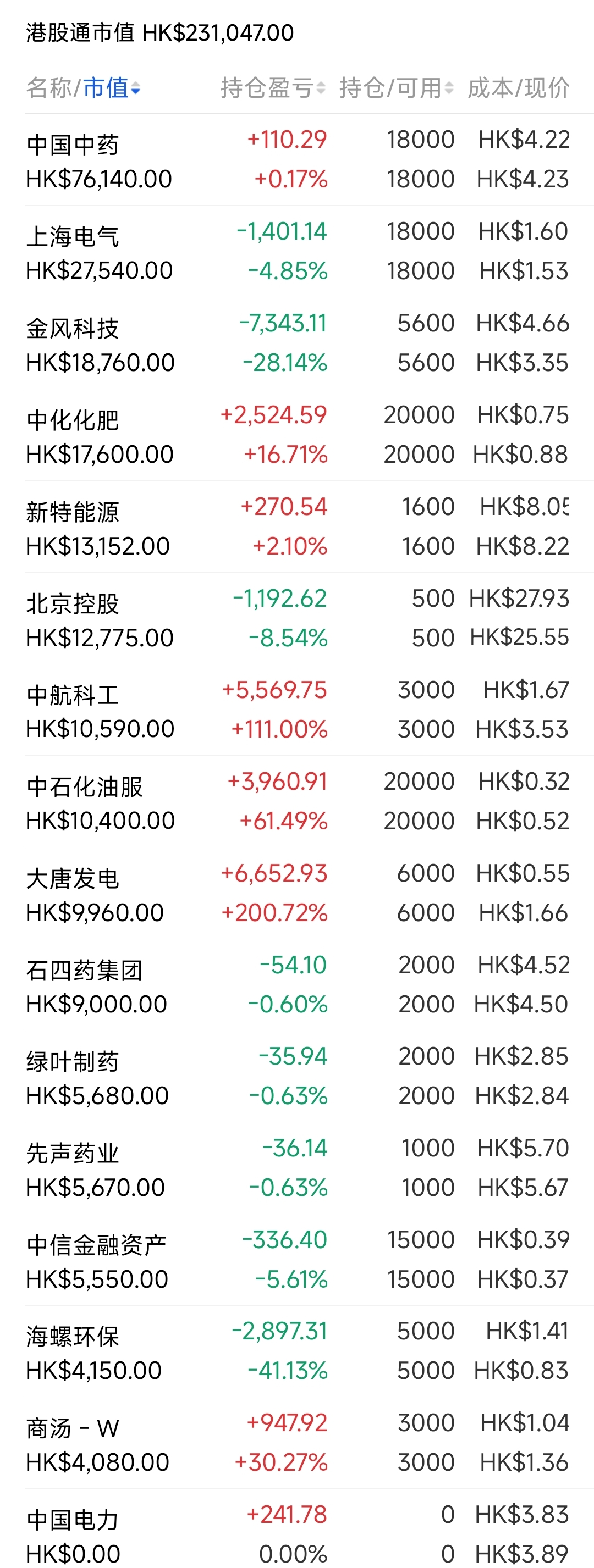Open the 先声药业 holding row

[x=298, y=1168]
